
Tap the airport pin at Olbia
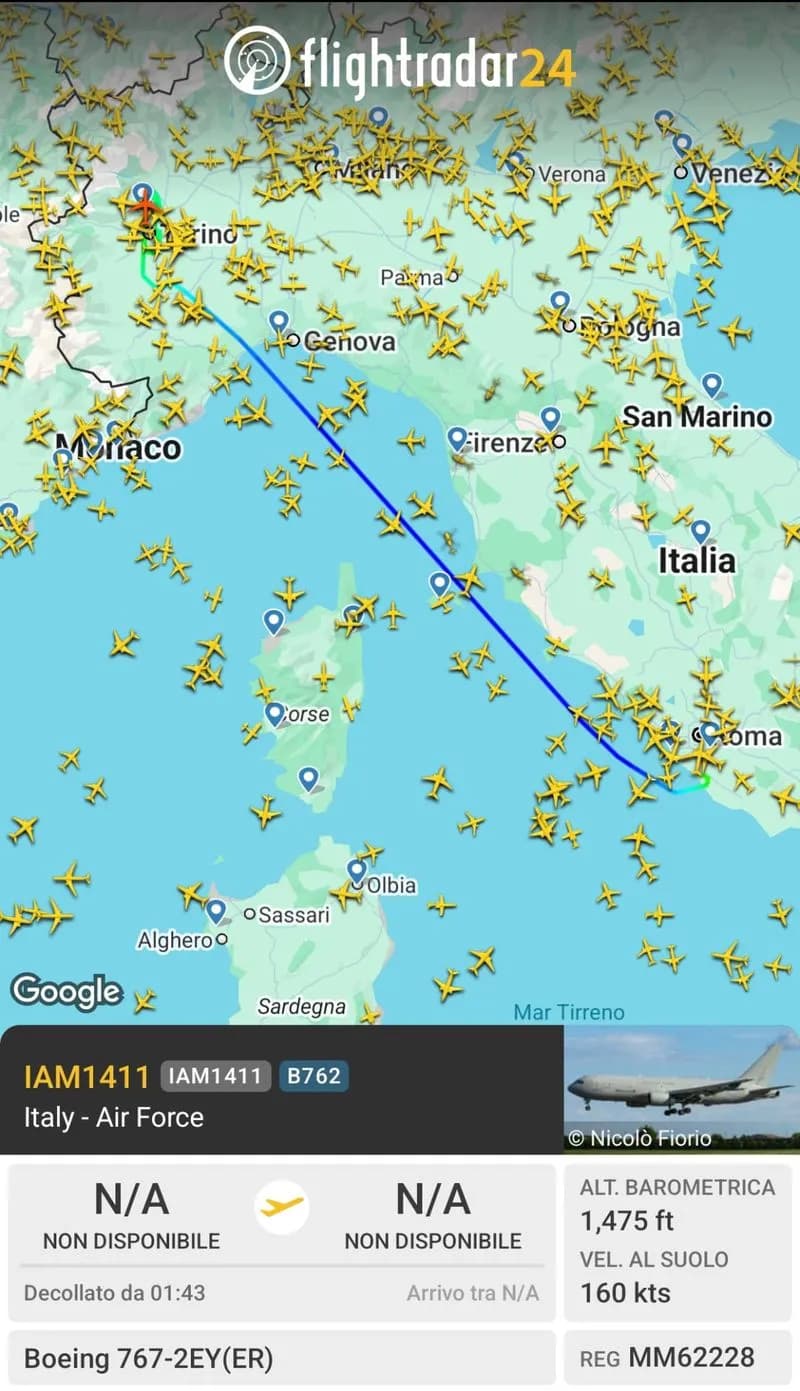pos(357,870)
